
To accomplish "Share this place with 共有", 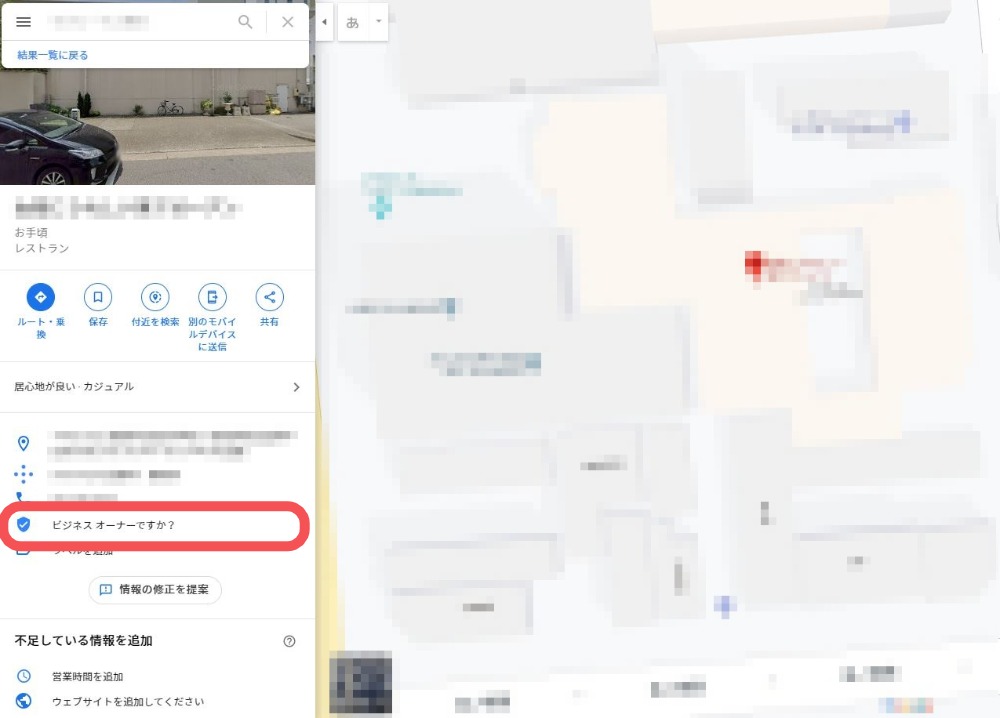I will [x=269, y=305].
